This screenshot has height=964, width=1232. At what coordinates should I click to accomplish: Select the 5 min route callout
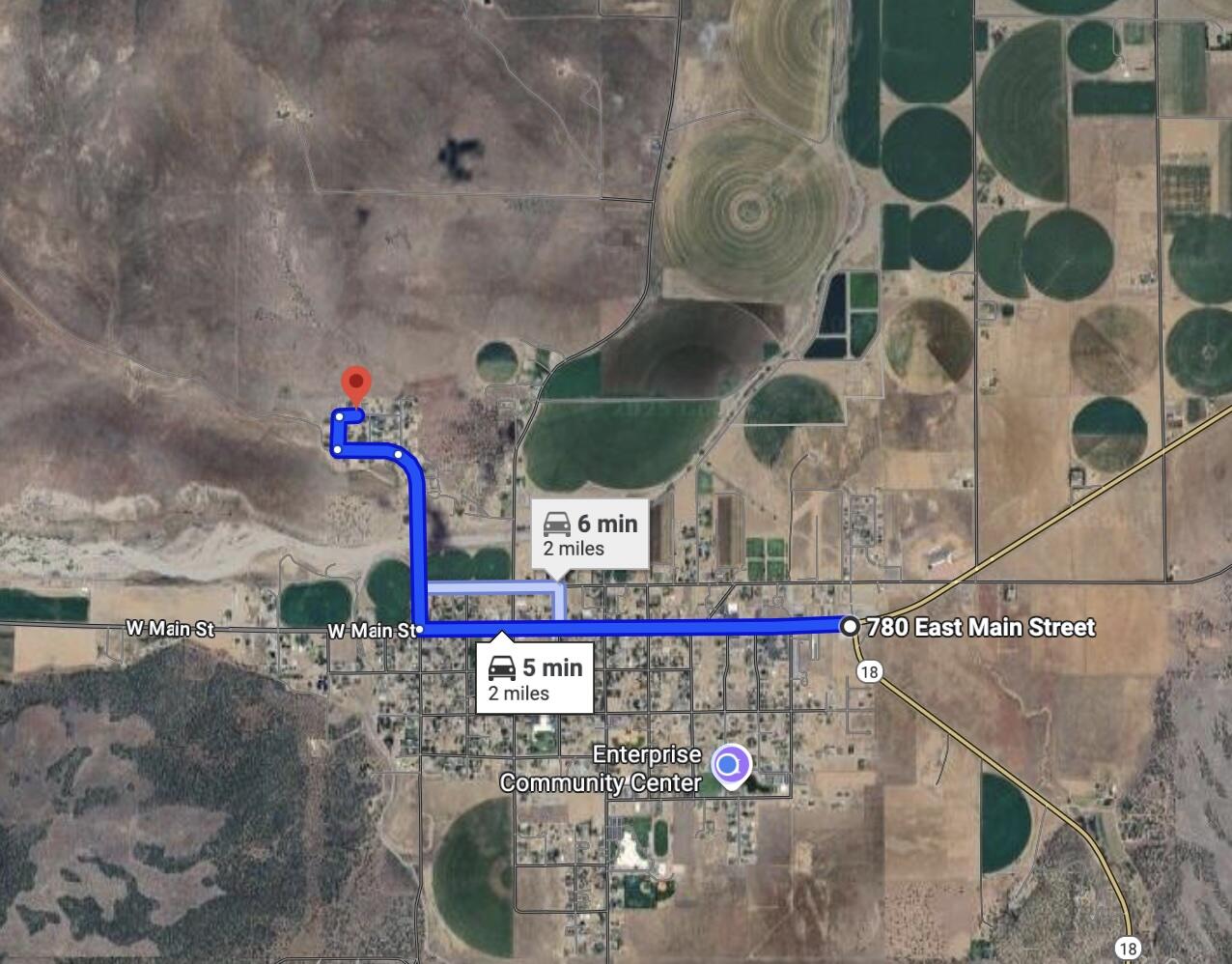tap(535, 679)
